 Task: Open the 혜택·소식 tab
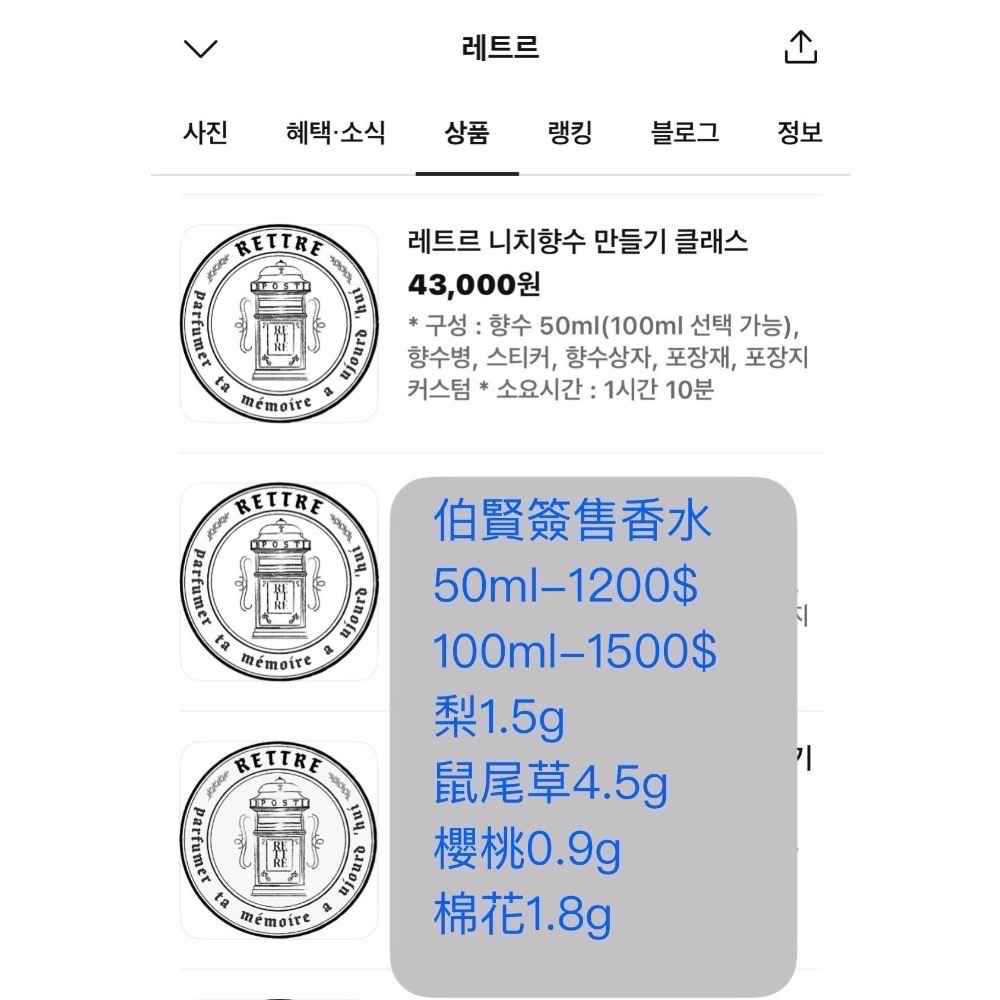pos(335,133)
